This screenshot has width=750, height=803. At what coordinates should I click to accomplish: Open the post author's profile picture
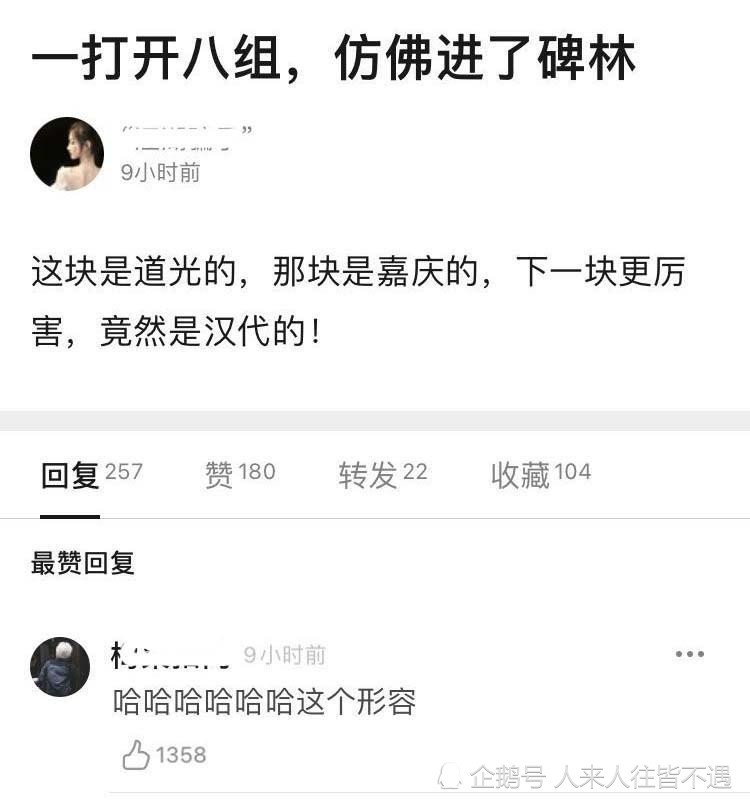[67, 154]
